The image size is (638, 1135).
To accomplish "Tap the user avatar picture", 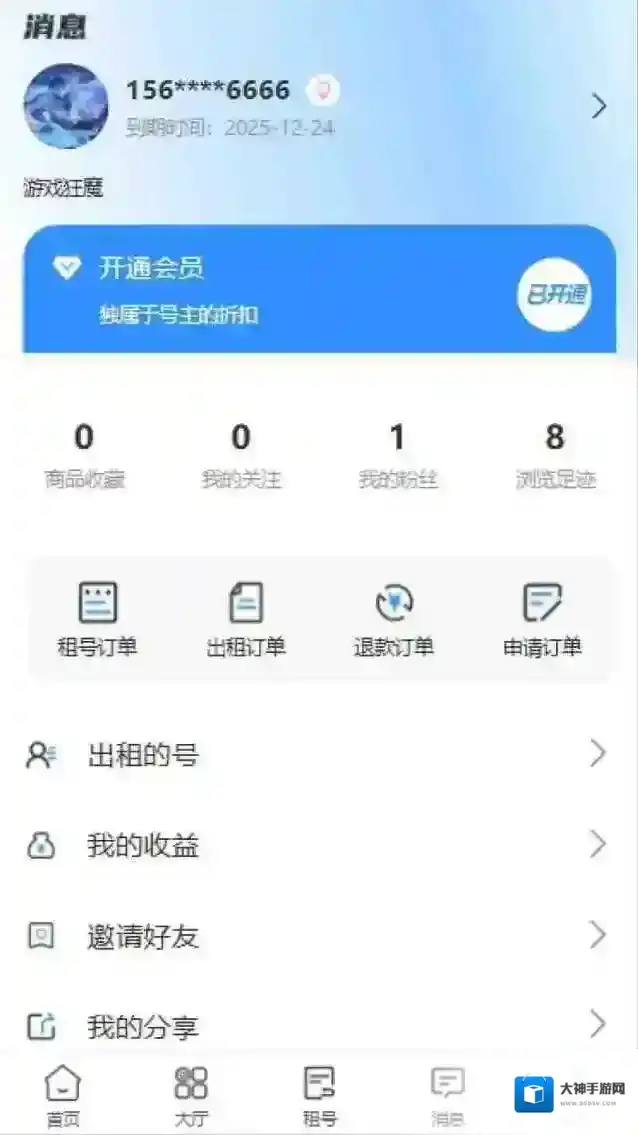I will pyautogui.click(x=66, y=106).
